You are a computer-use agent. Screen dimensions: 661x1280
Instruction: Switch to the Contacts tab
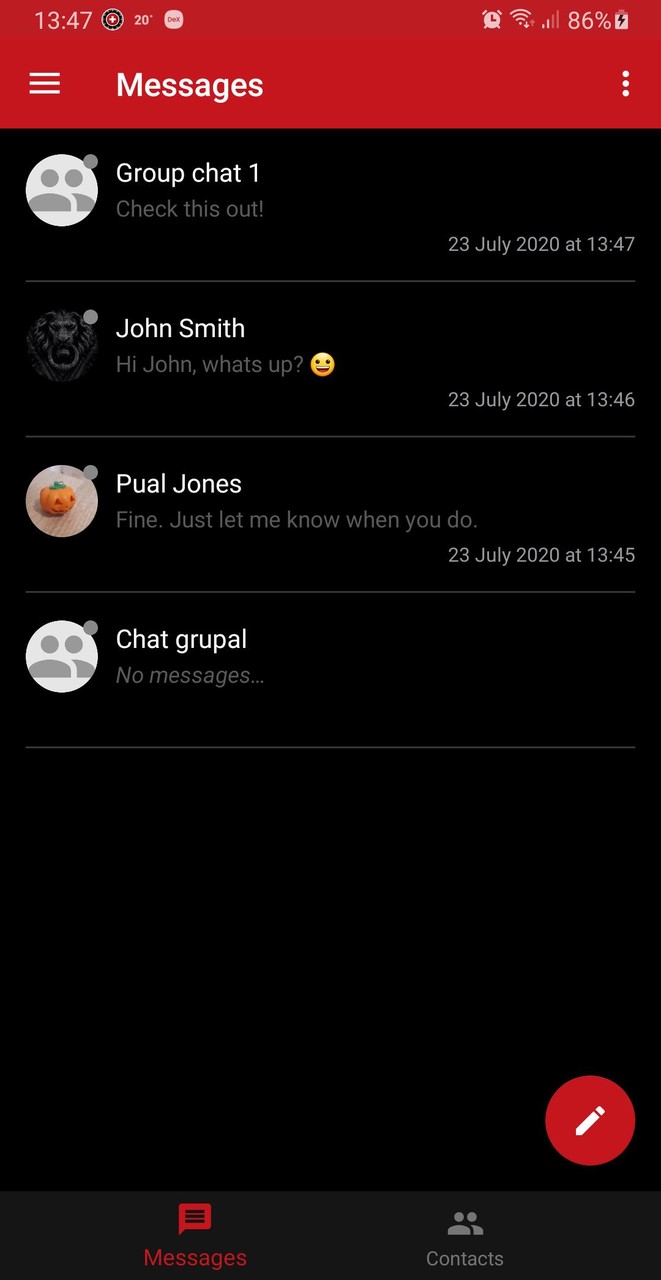[465, 1237]
